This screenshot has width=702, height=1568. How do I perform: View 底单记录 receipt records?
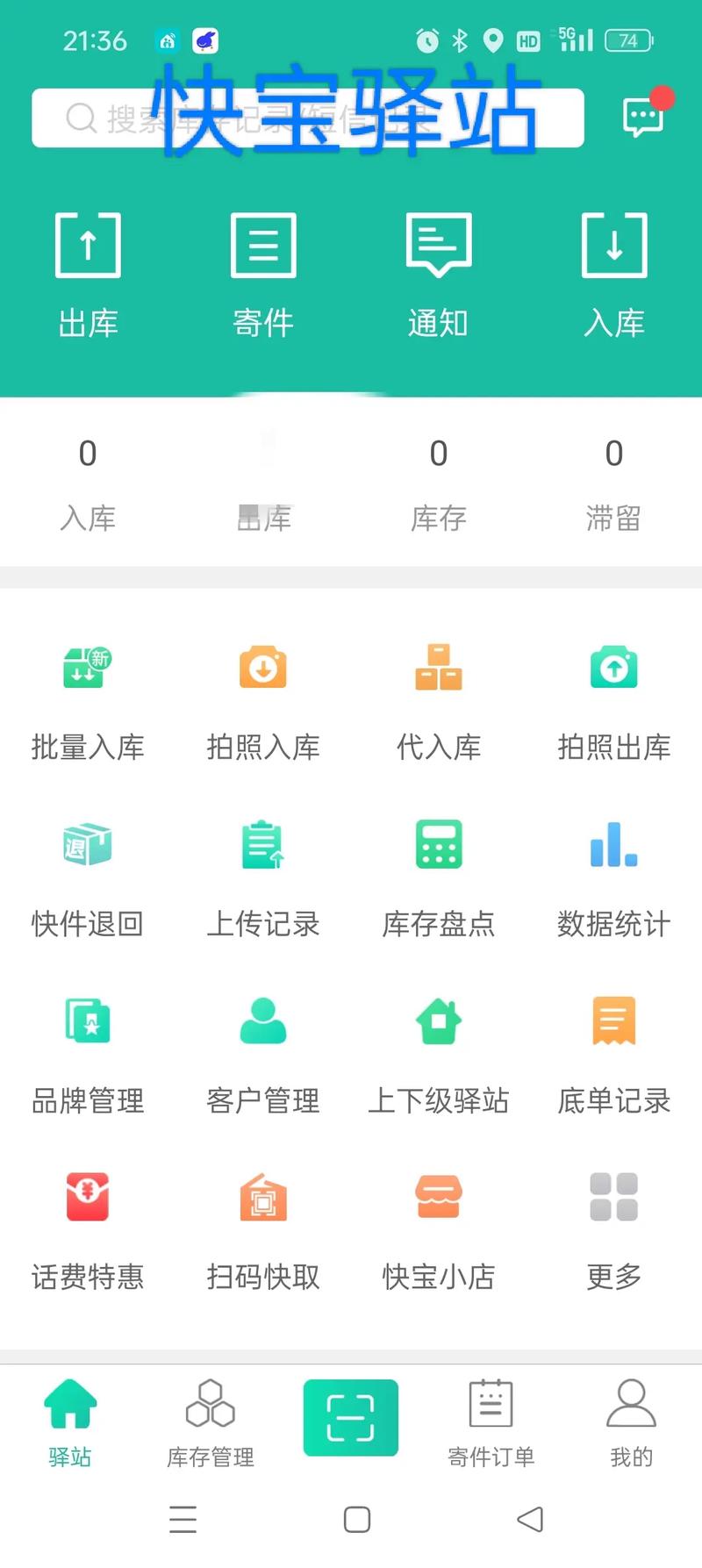[x=614, y=1051]
